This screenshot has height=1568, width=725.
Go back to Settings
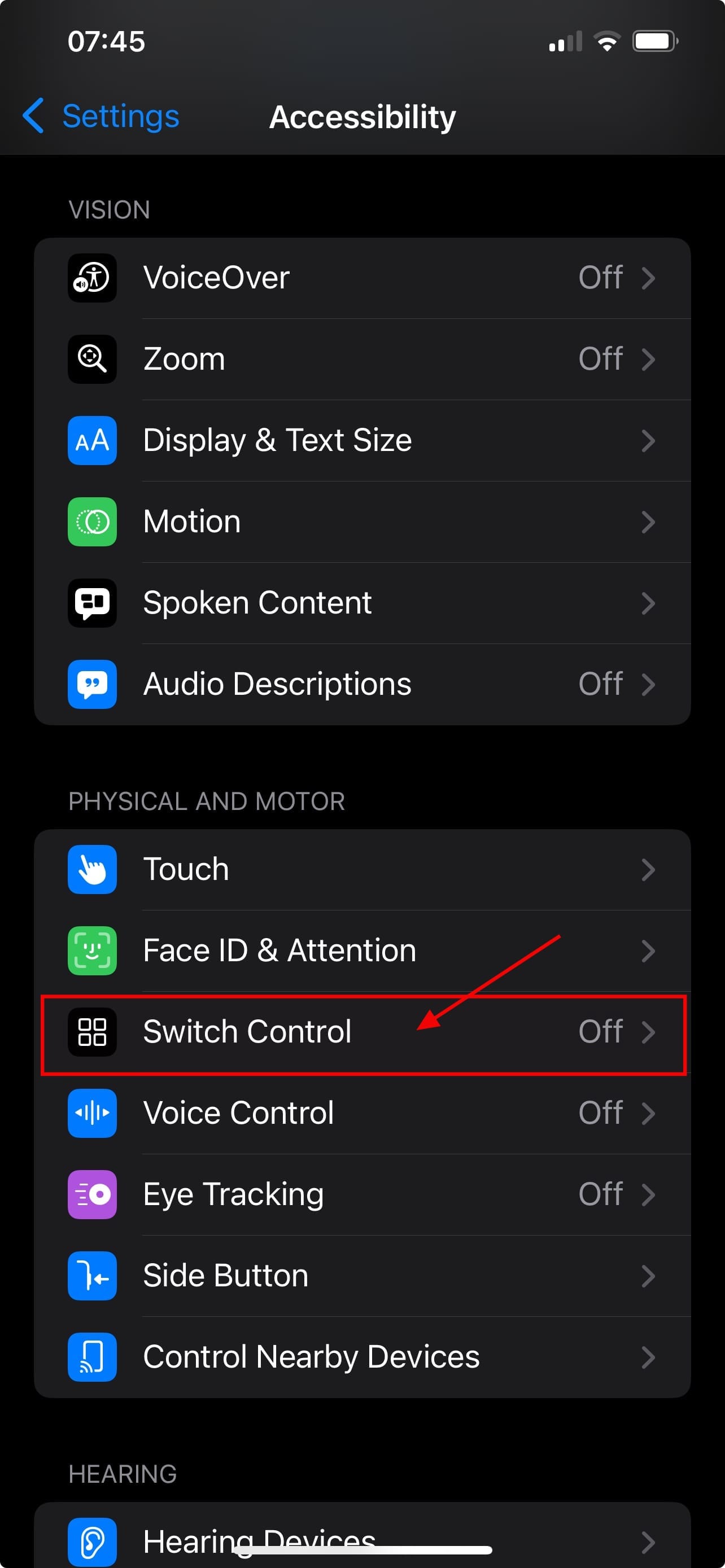click(101, 116)
